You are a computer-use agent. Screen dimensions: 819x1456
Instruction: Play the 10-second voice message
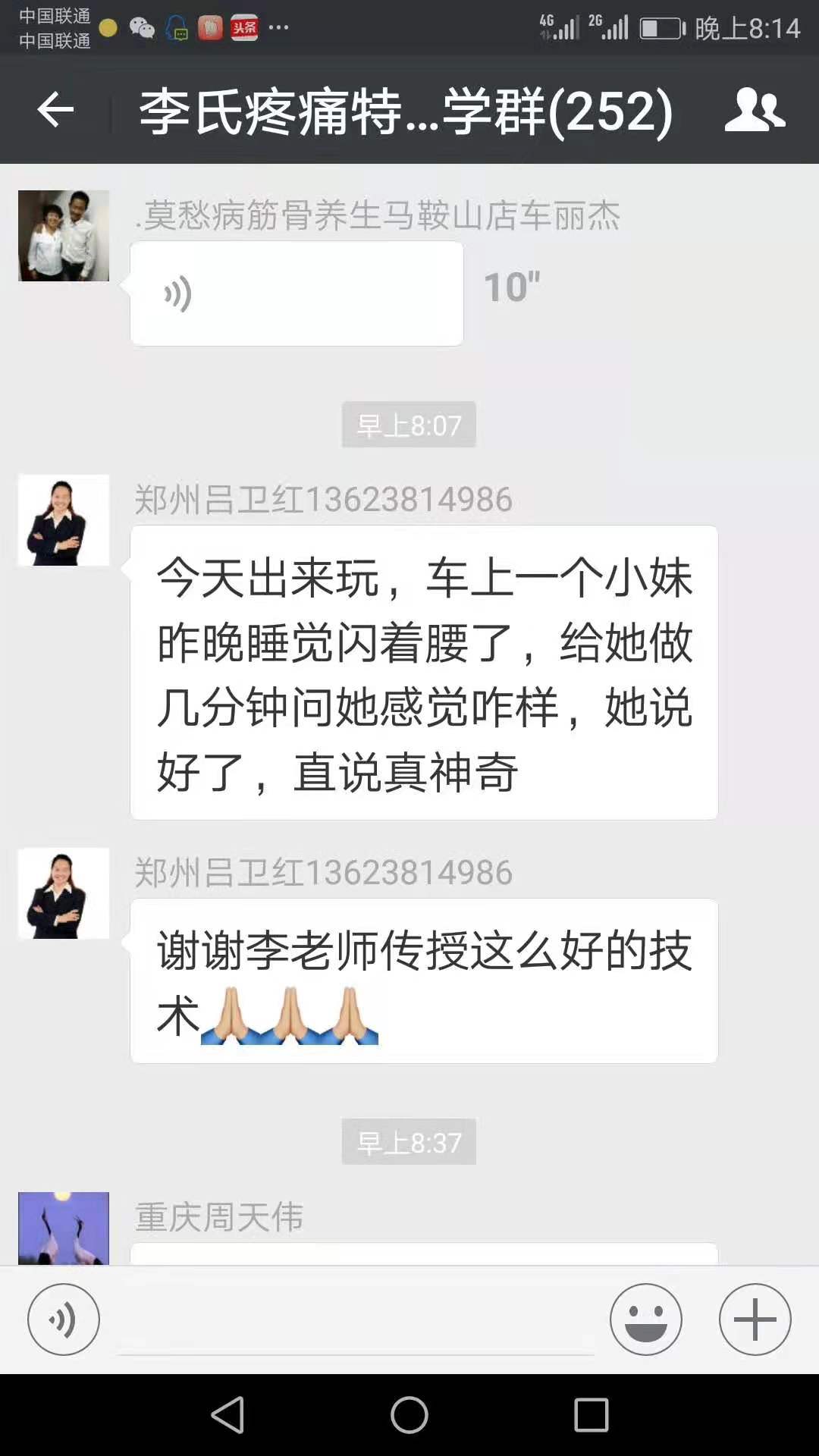click(x=297, y=293)
